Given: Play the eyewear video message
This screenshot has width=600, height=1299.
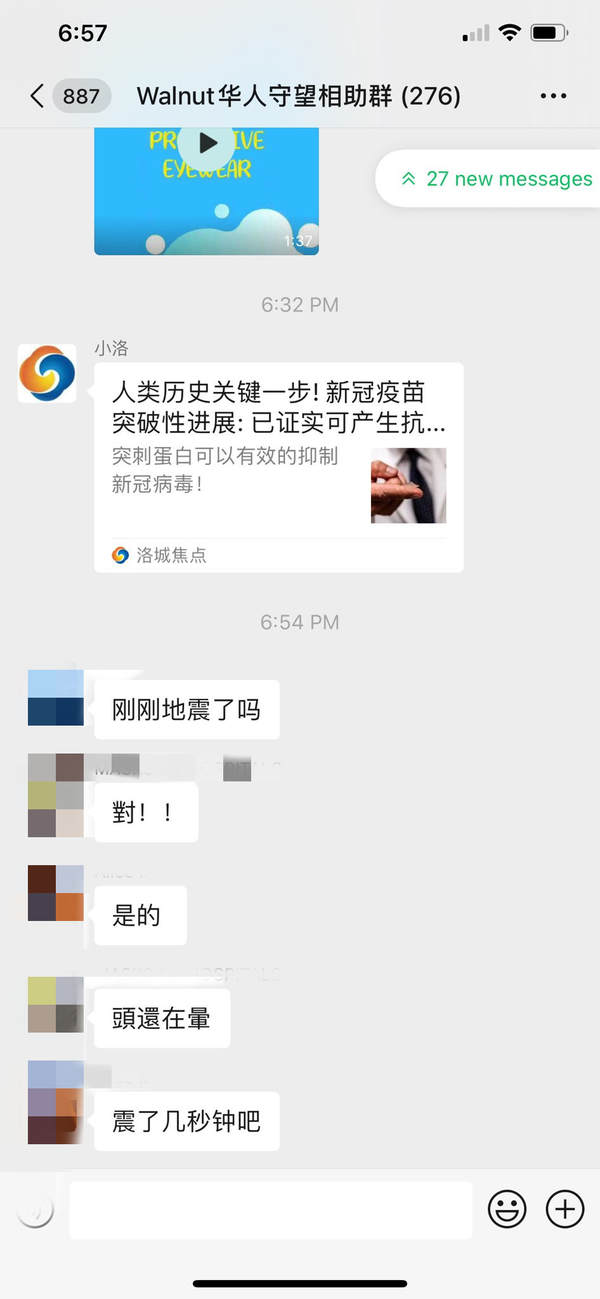Looking at the screenshot, I should coord(207,143).
